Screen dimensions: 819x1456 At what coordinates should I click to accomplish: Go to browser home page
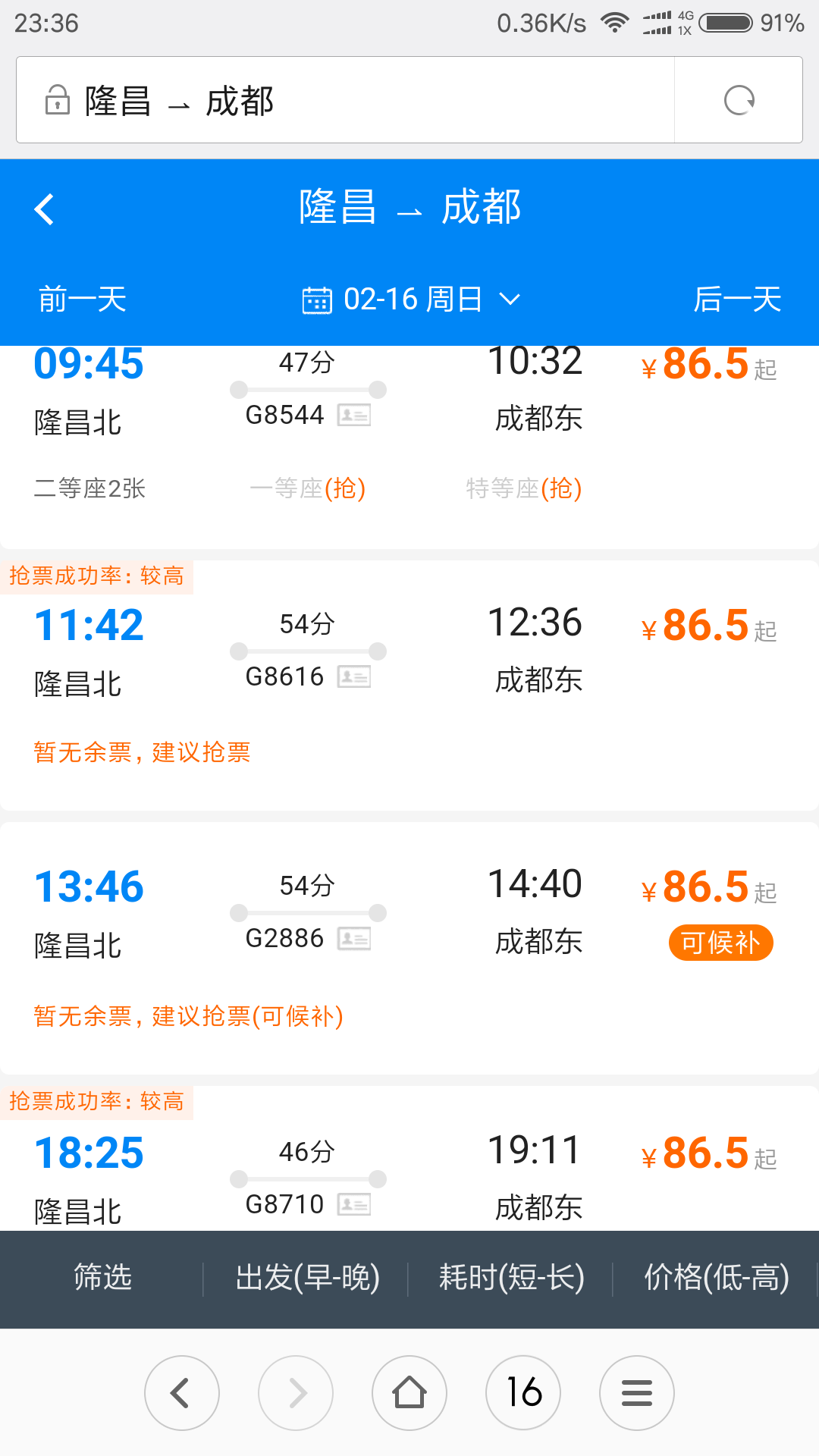click(x=409, y=1392)
